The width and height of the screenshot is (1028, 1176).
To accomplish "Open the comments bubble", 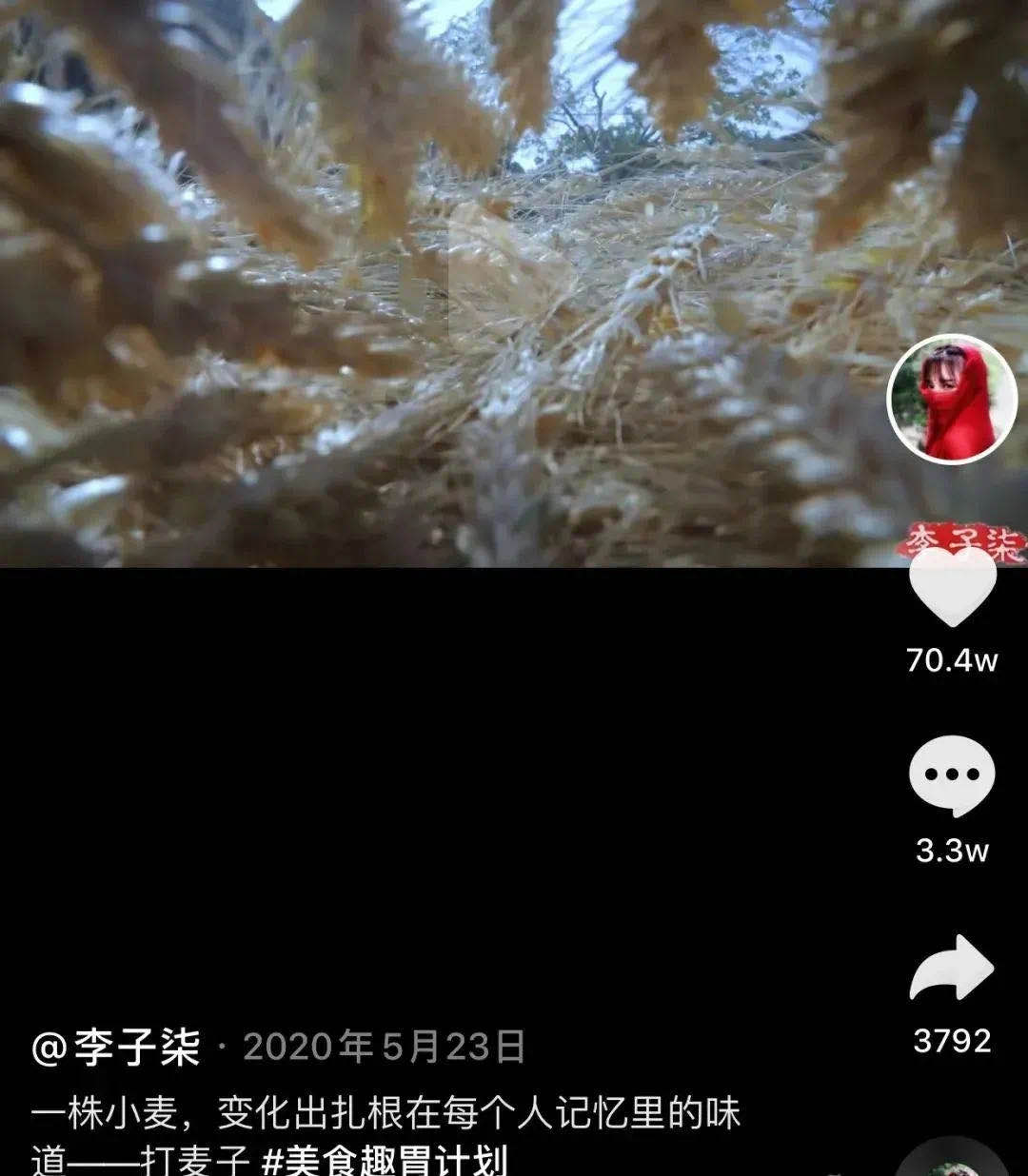I will click(x=952, y=775).
